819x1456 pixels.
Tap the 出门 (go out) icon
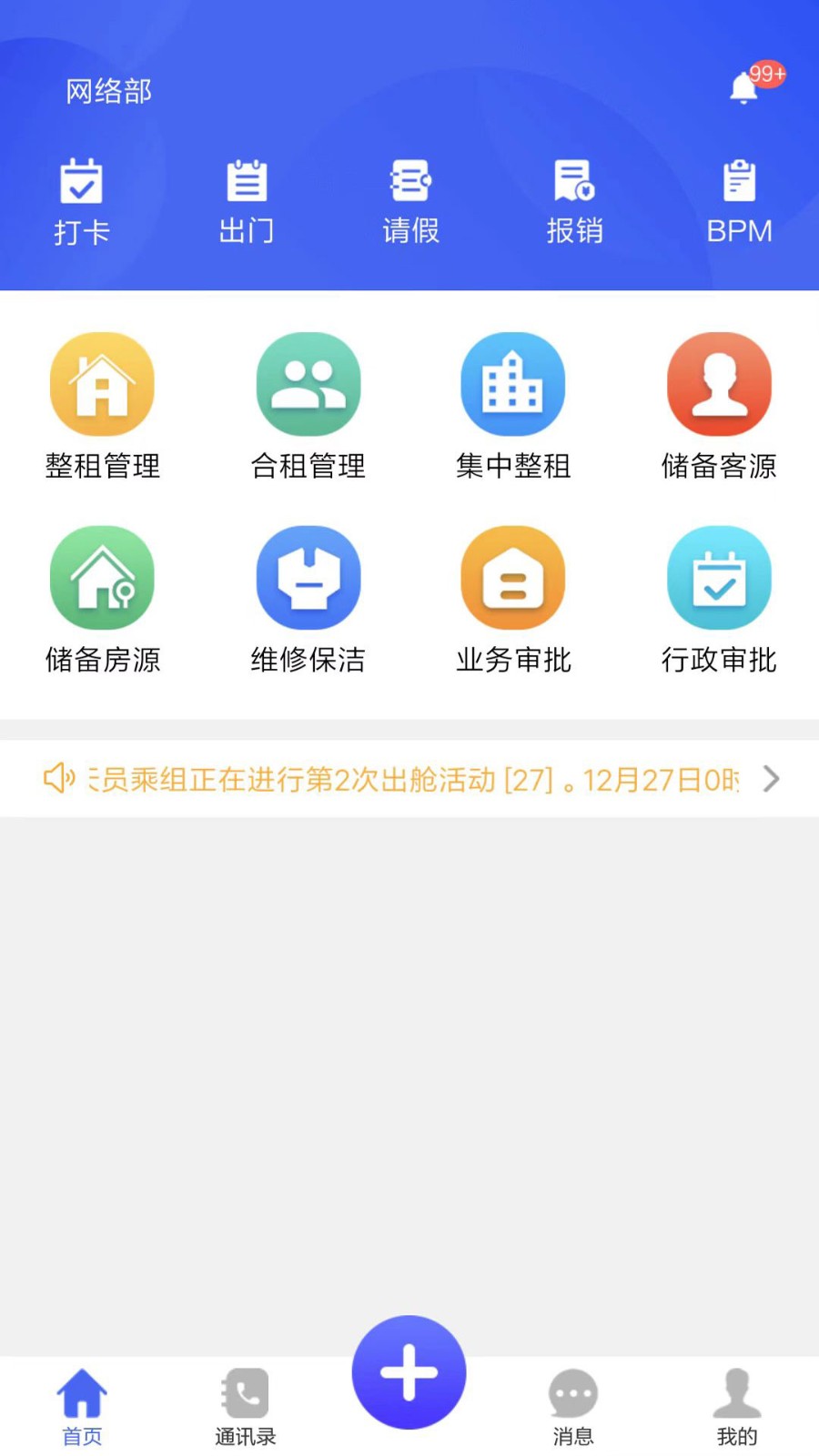[x=246, y=198]
